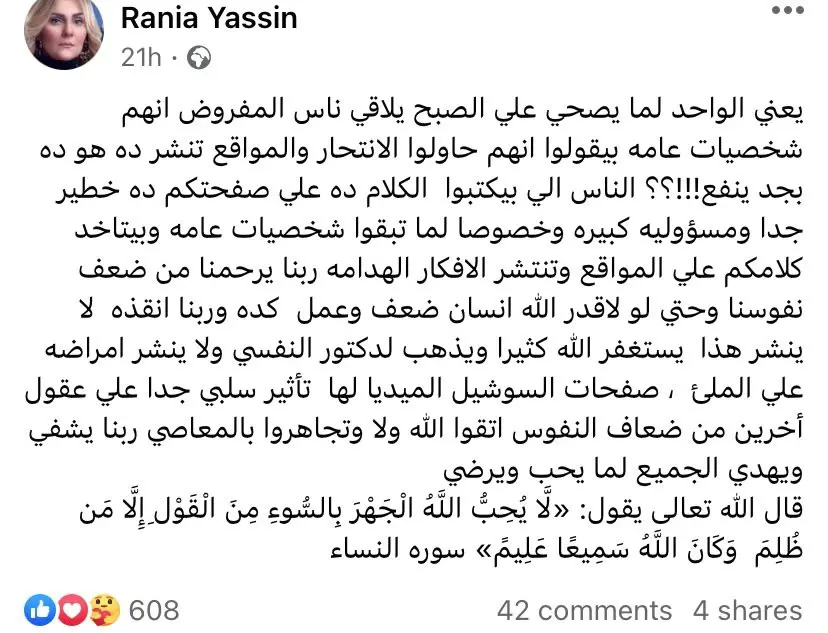Open the 42 comments
The width and height of the screenshot is (828, 633).
(584, 610)
